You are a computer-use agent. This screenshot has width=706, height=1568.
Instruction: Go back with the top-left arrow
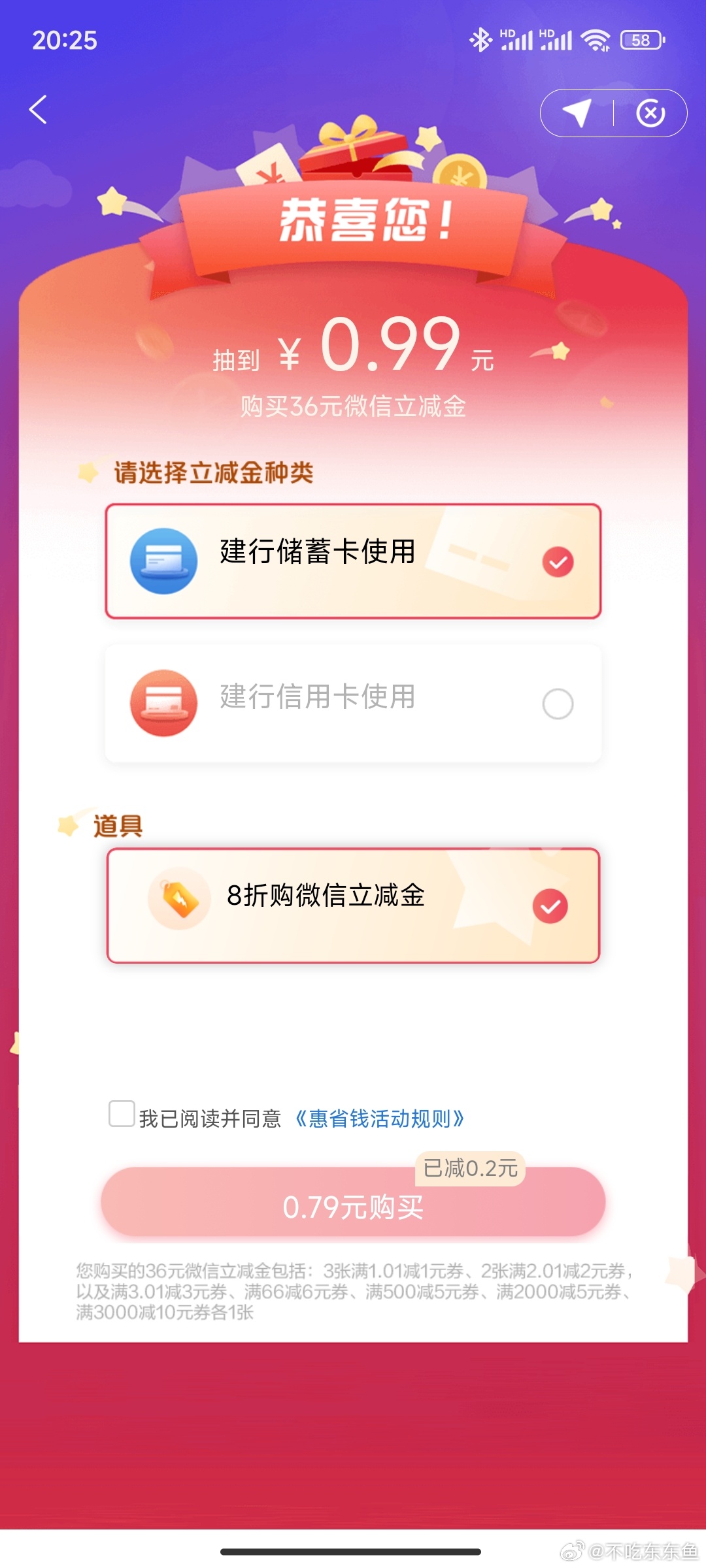tap(39, 110)
